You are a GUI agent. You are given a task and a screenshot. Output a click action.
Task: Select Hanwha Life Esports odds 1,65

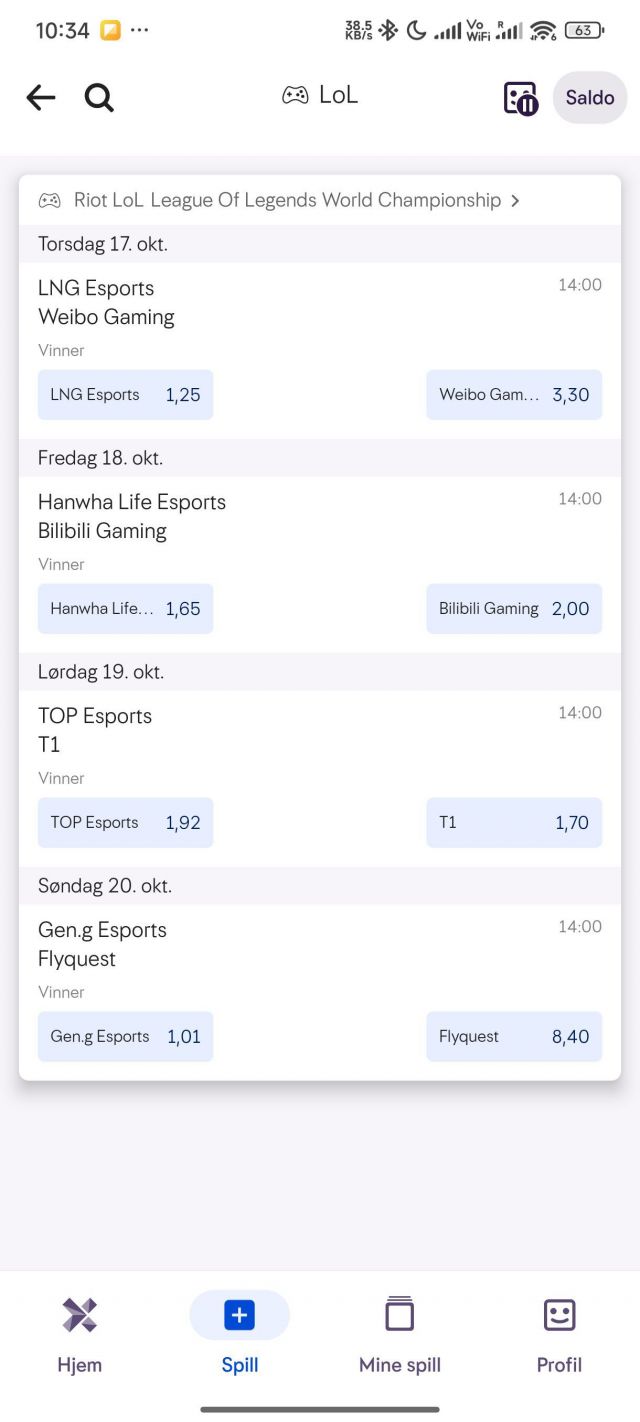(125, 609)
